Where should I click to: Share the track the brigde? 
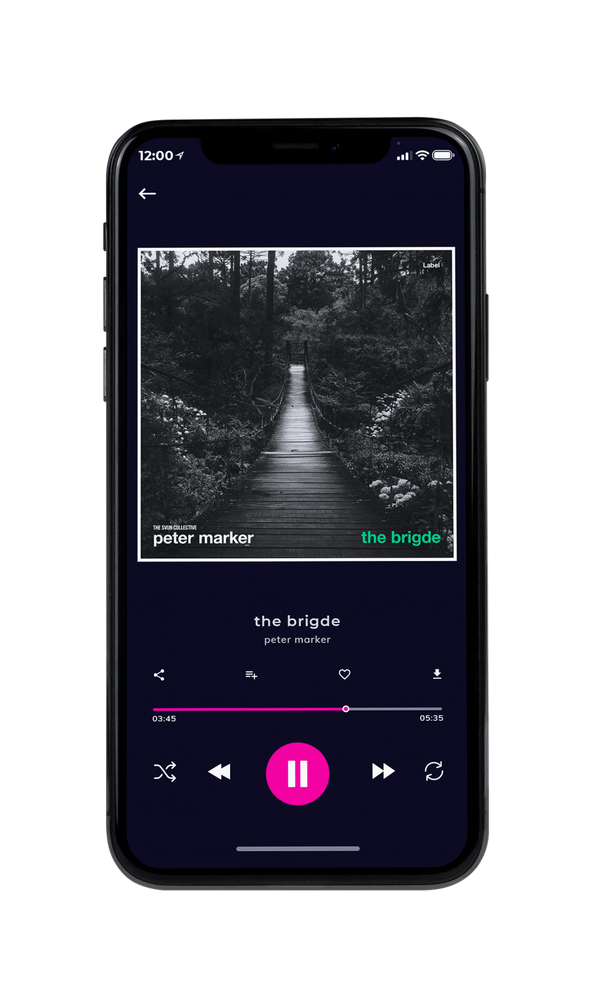159,675
